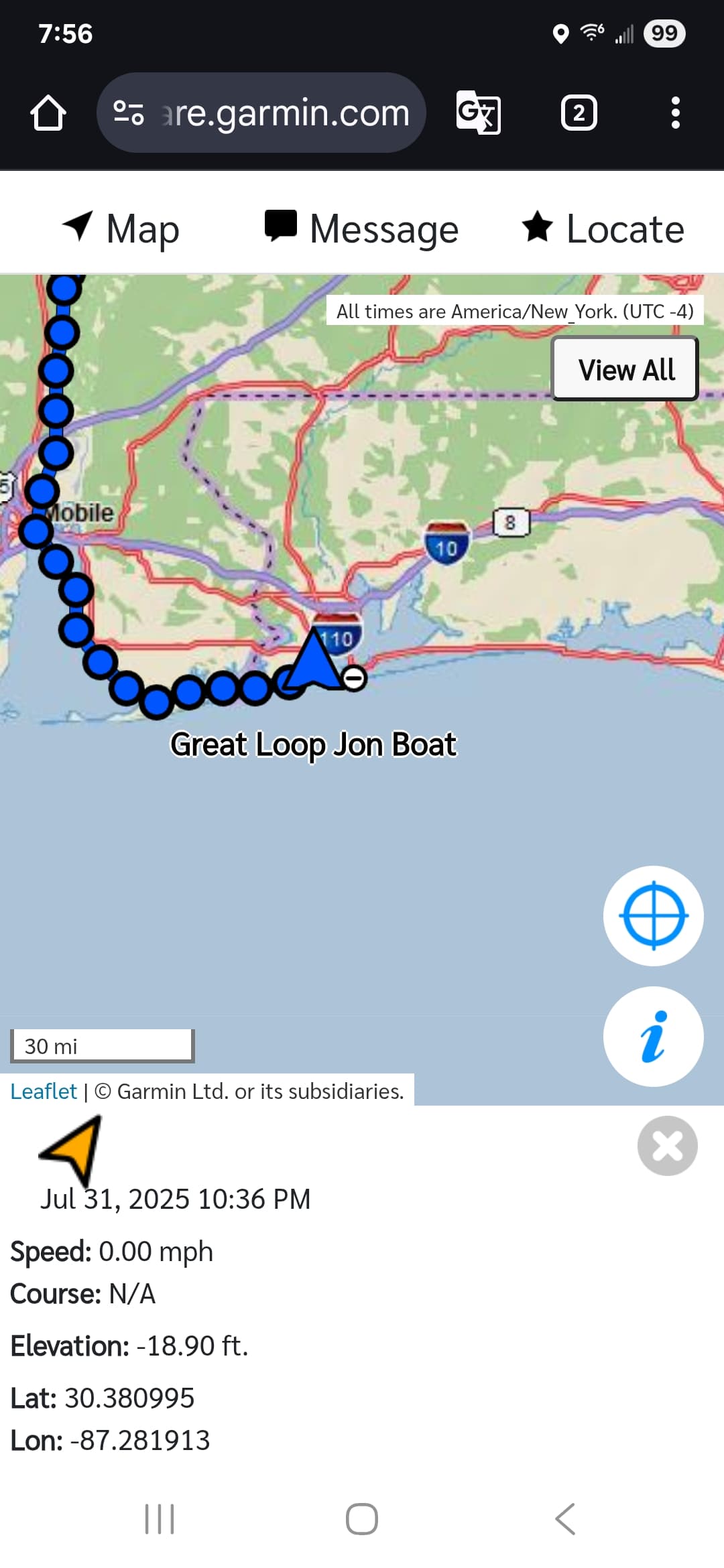
Task: Open the Message tab
Action: 361,228
